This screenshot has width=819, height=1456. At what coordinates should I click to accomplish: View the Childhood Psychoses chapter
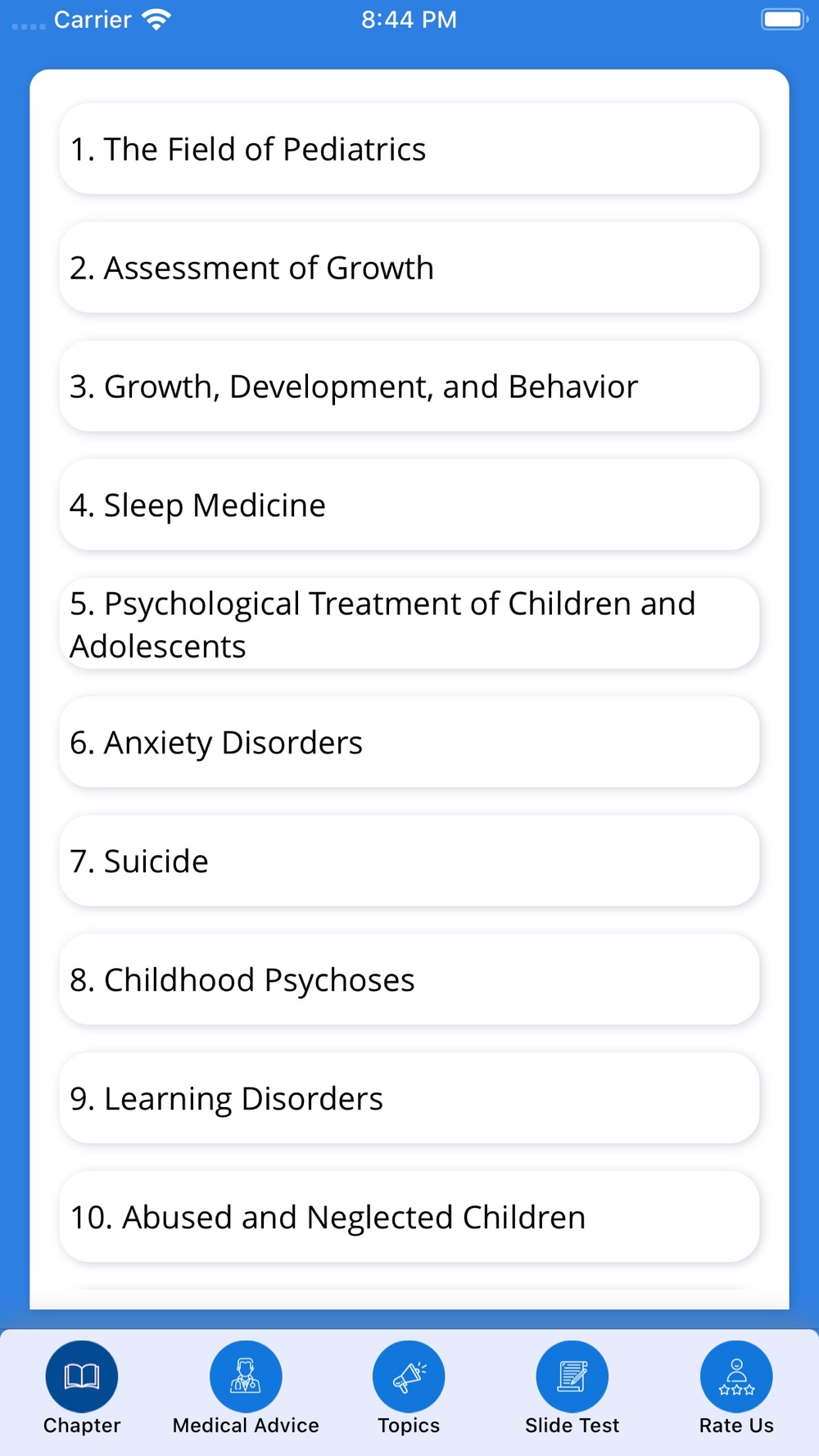pyautogui.click(x=409, y=980)
